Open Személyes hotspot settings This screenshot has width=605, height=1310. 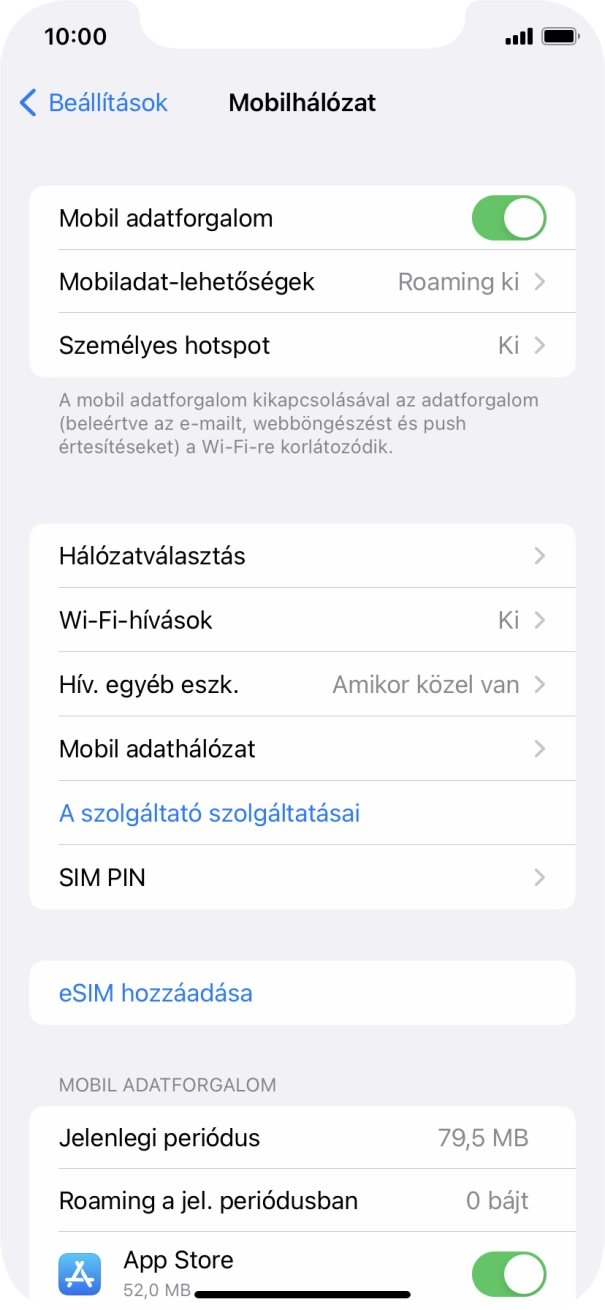(302, 346)
